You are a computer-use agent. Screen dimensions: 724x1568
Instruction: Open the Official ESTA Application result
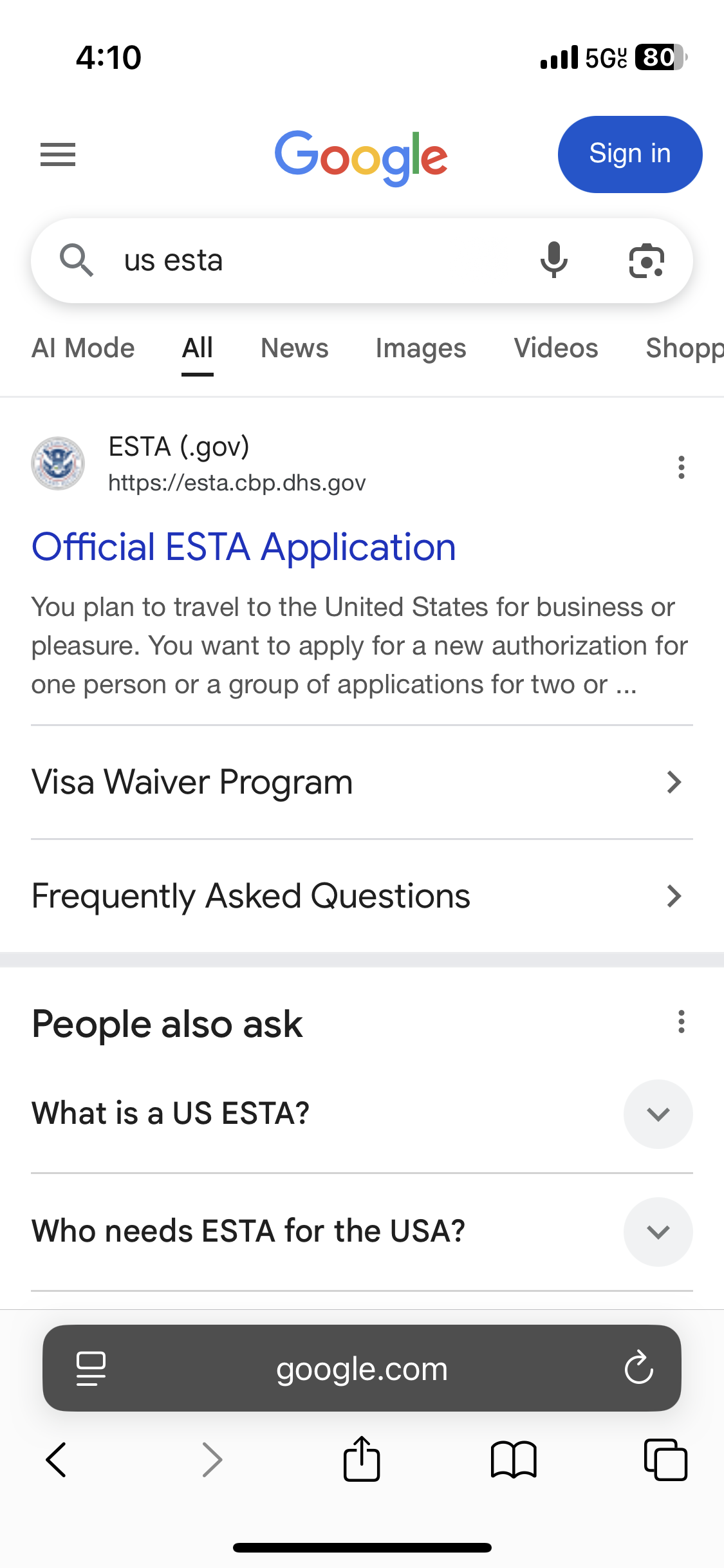click(x=244, y=547)
